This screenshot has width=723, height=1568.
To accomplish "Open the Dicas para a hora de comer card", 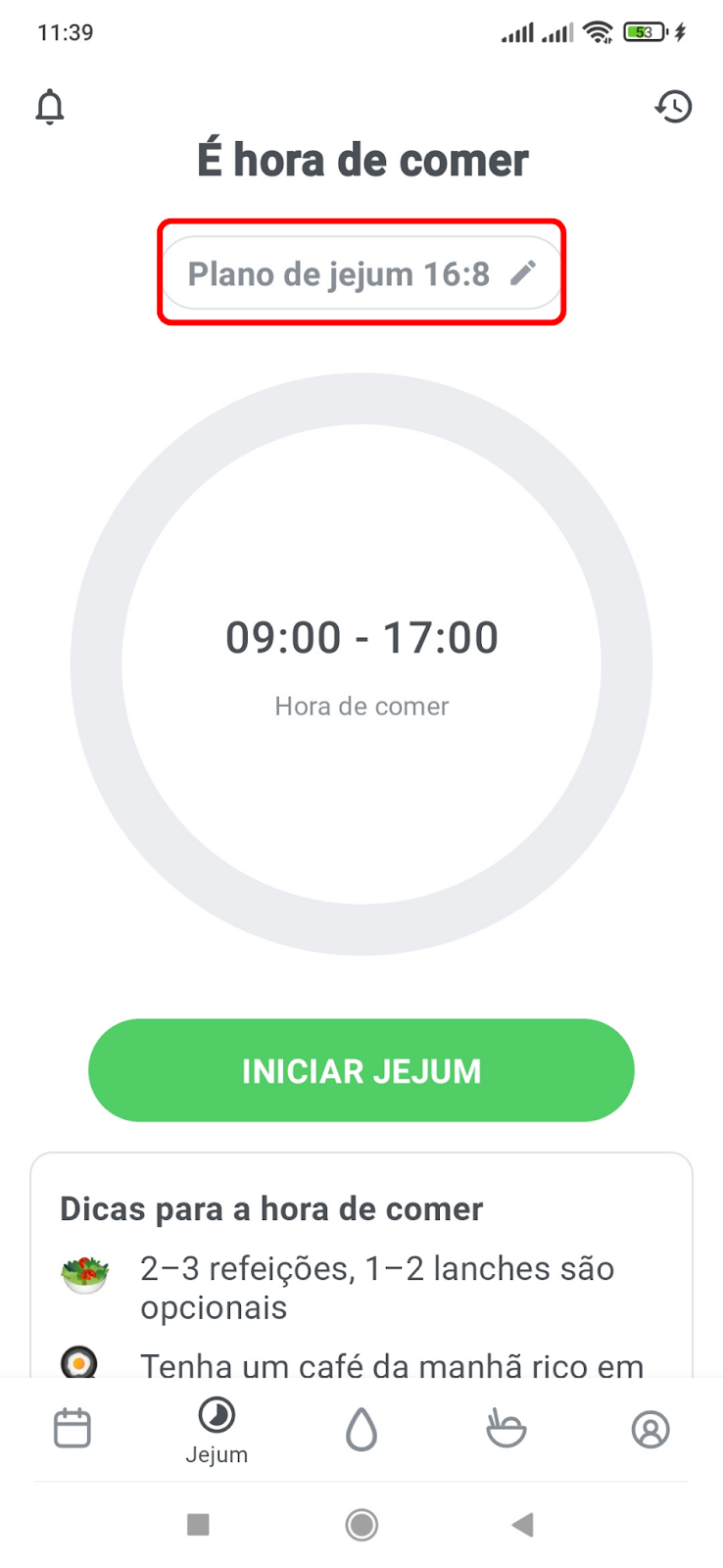I will coord(361,1265).
